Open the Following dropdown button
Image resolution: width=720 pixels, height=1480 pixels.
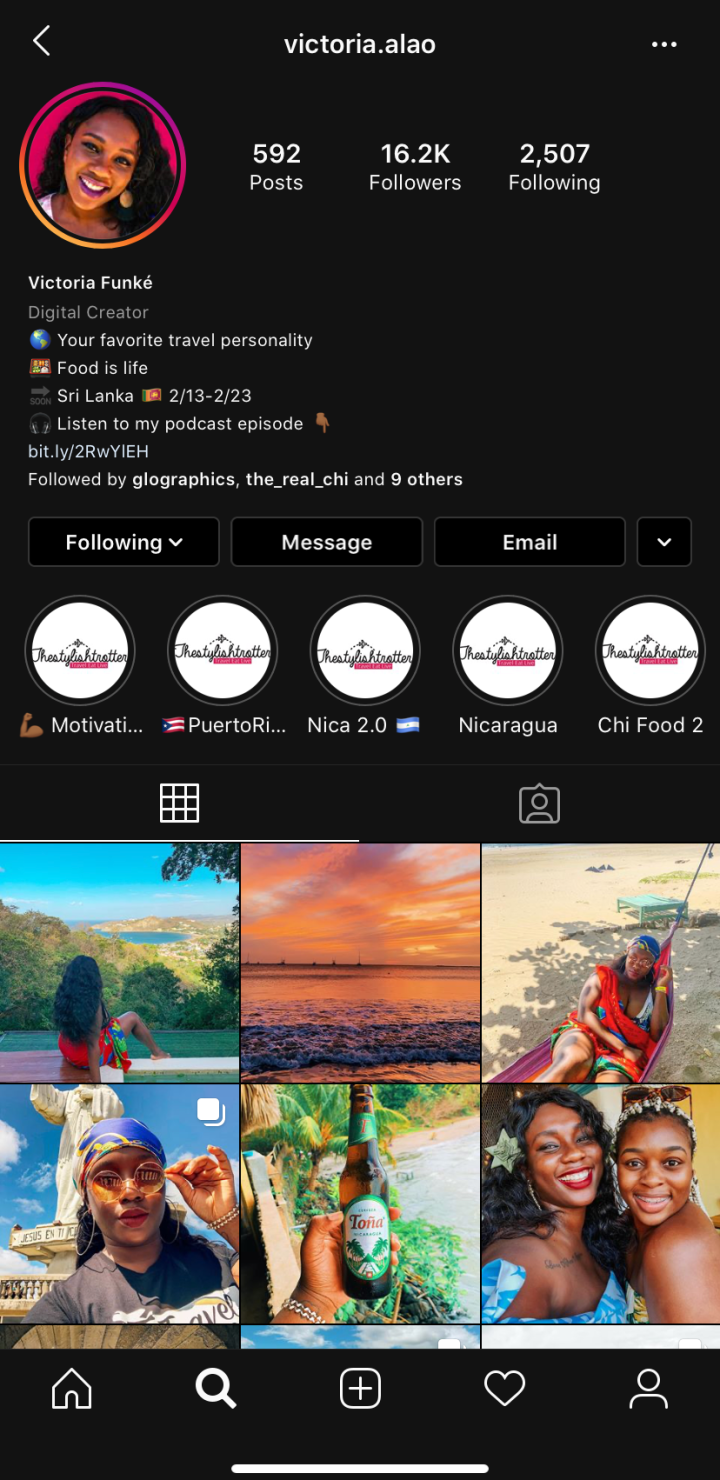(124, 542)
